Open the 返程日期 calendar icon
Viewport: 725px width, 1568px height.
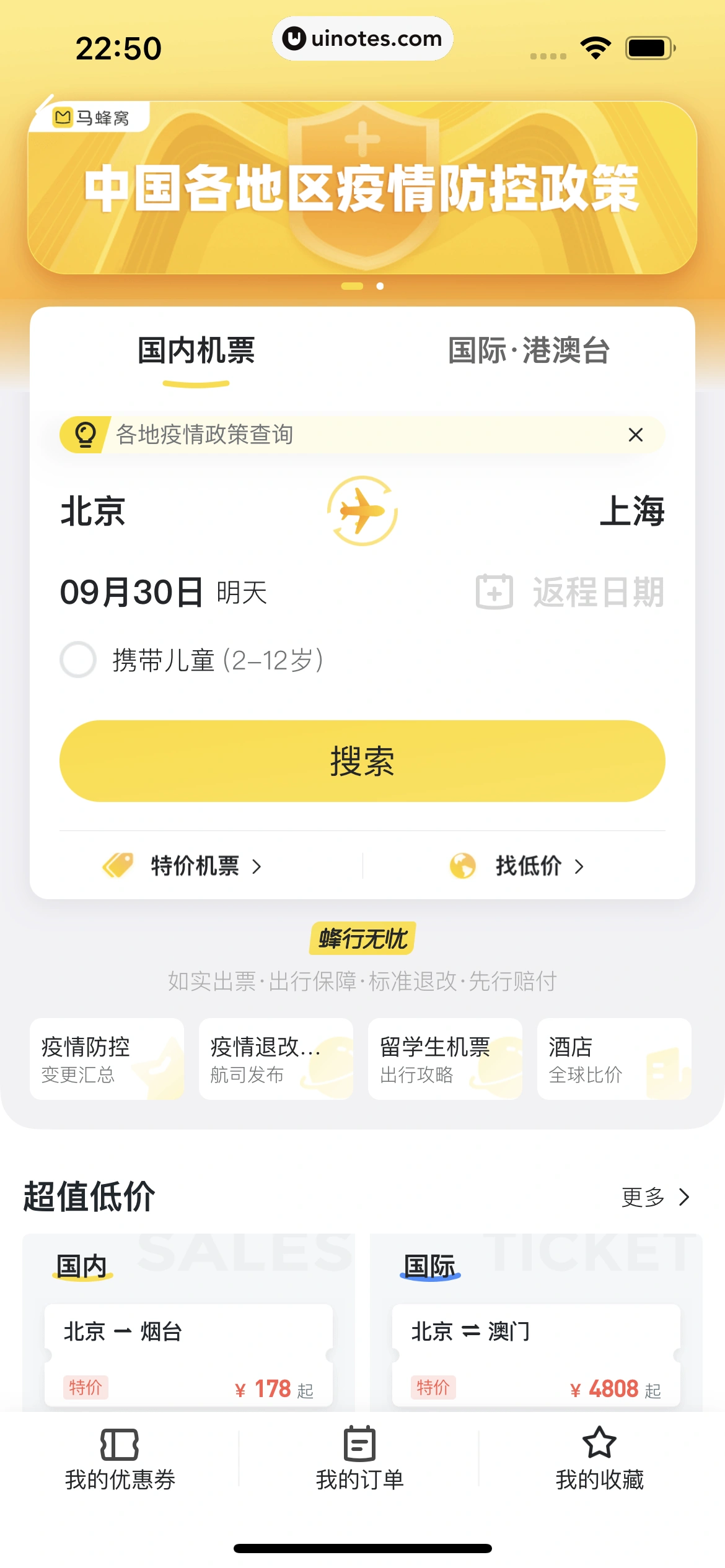point(494,591)
